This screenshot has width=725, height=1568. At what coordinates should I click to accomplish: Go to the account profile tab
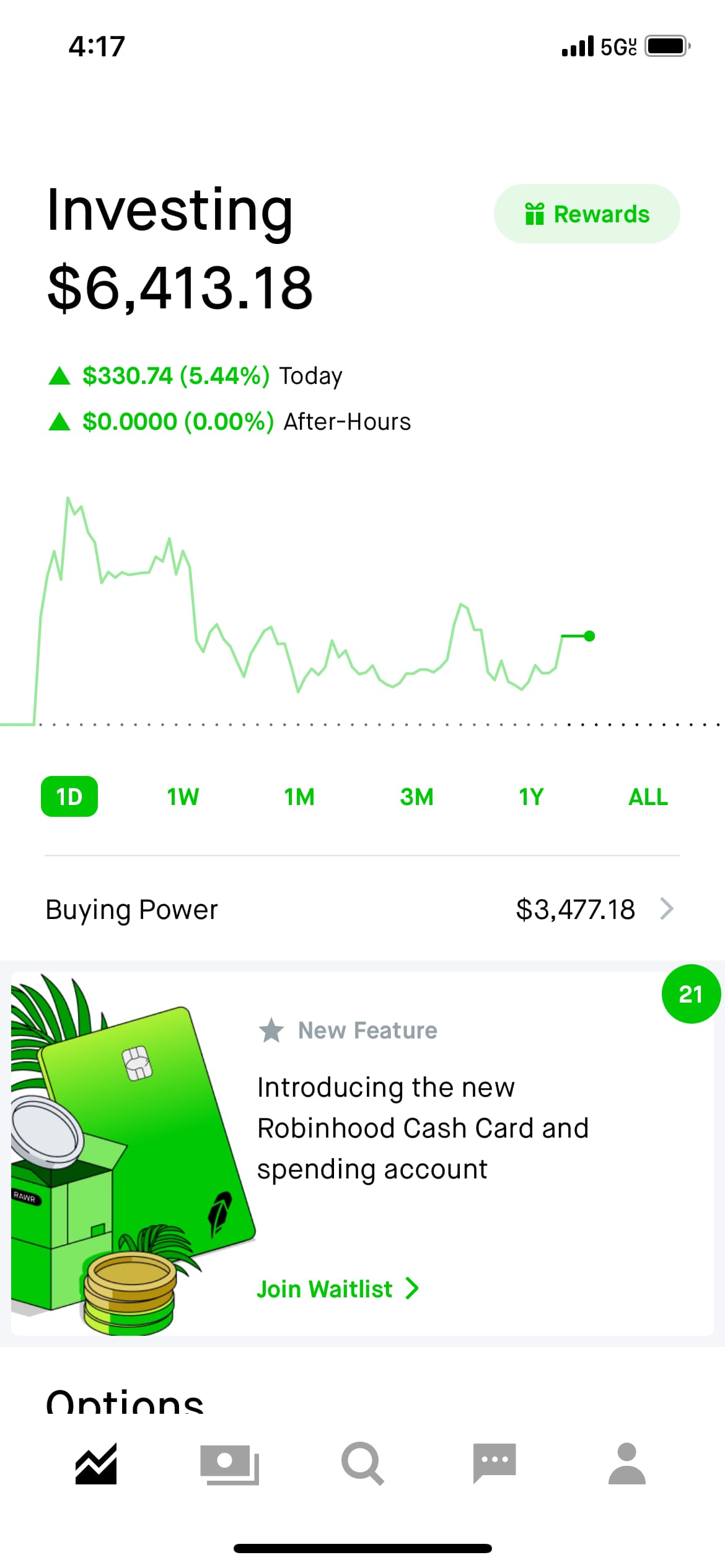point(627,1464)
